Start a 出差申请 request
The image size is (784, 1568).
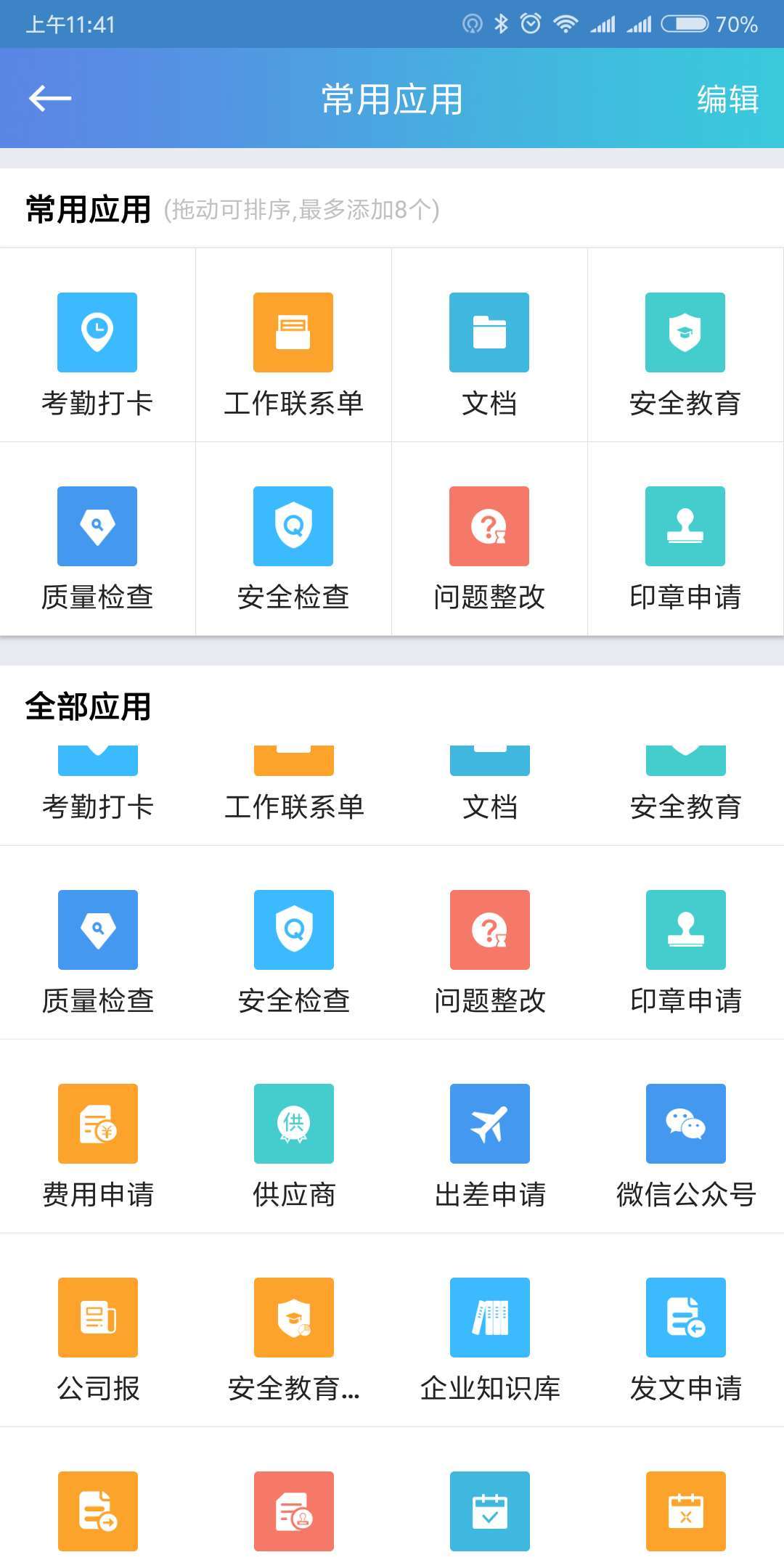490,1124
